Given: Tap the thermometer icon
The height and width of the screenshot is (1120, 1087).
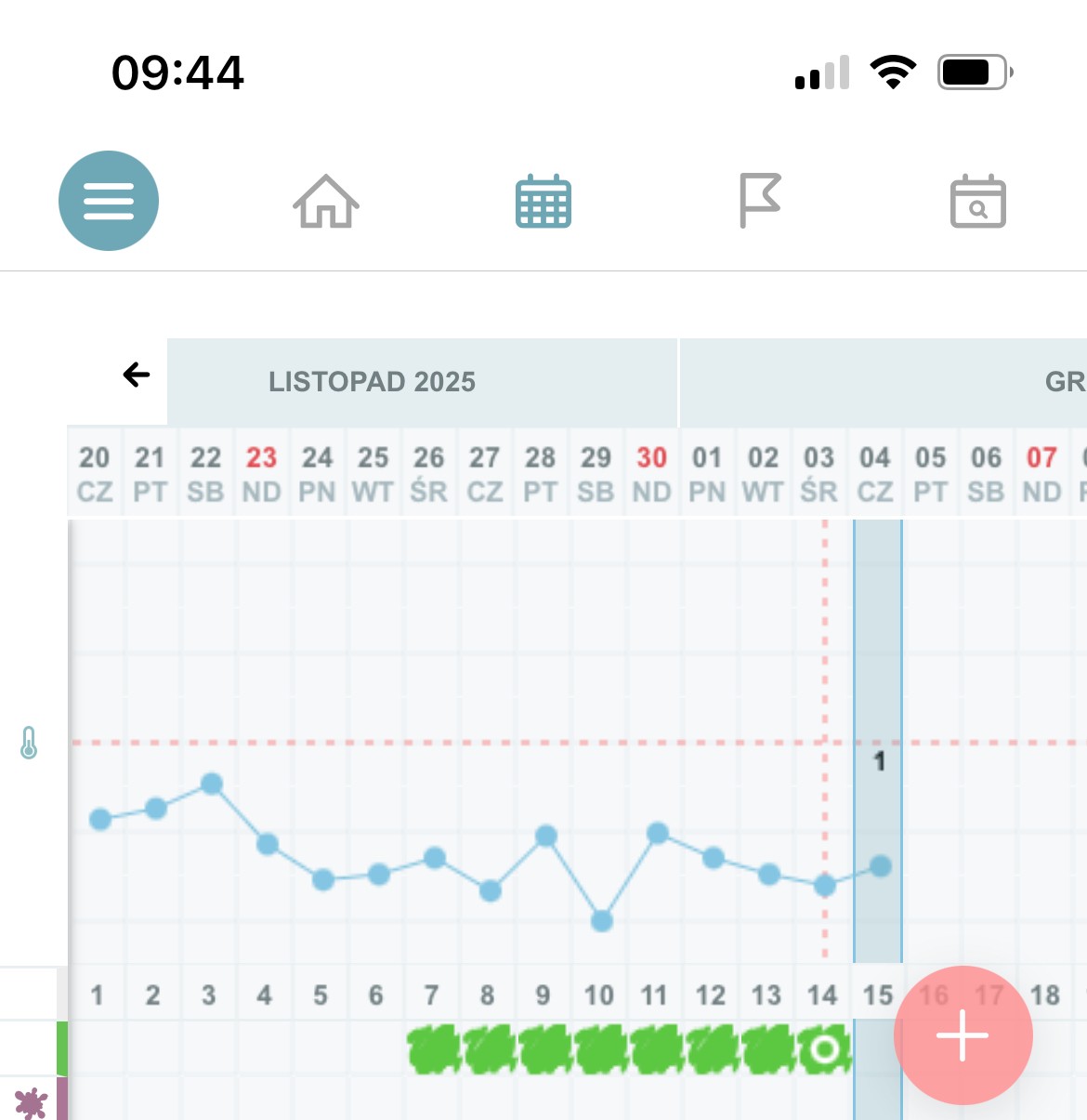Looking at the screenshot, I should pos(29,743).
